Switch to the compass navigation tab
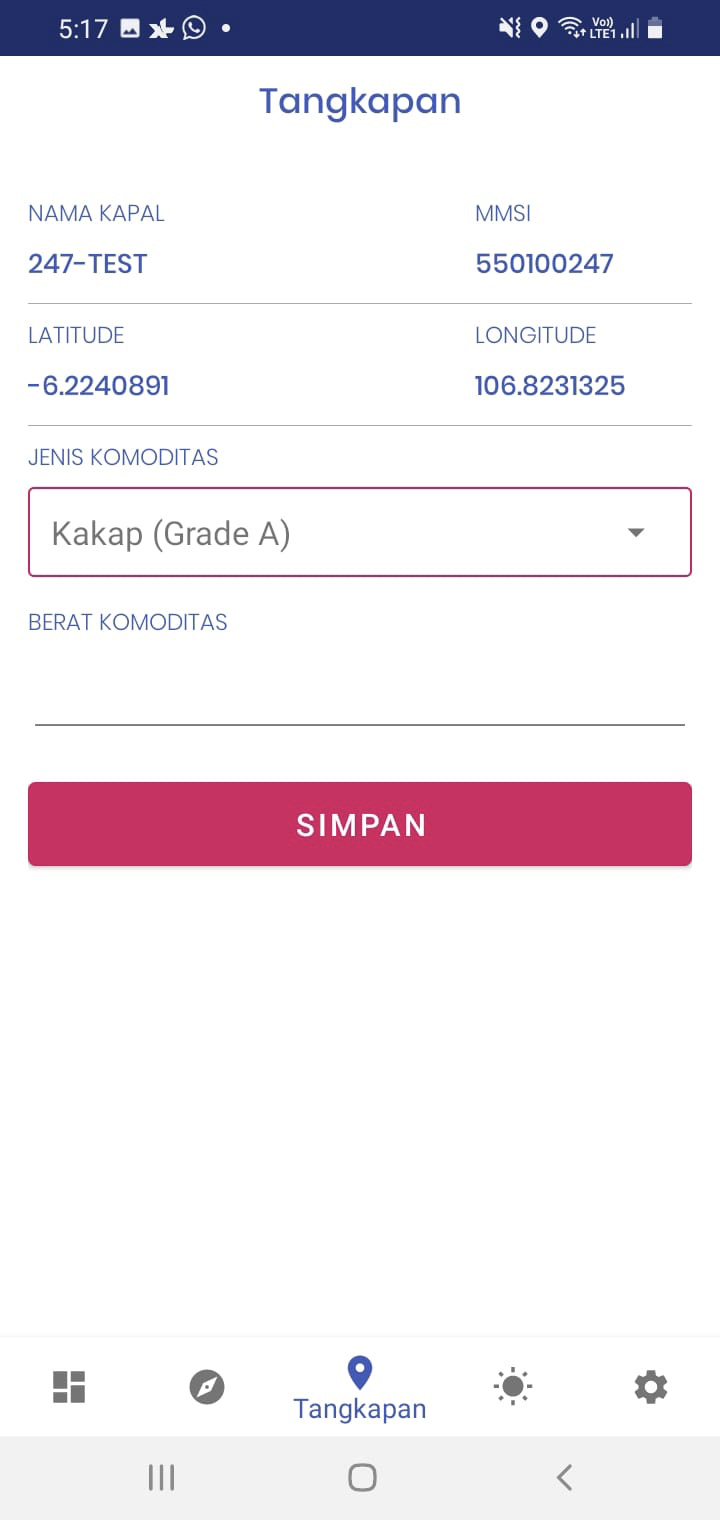The height and width of the screenshot is (1520, 720). tap(207, 1387)
